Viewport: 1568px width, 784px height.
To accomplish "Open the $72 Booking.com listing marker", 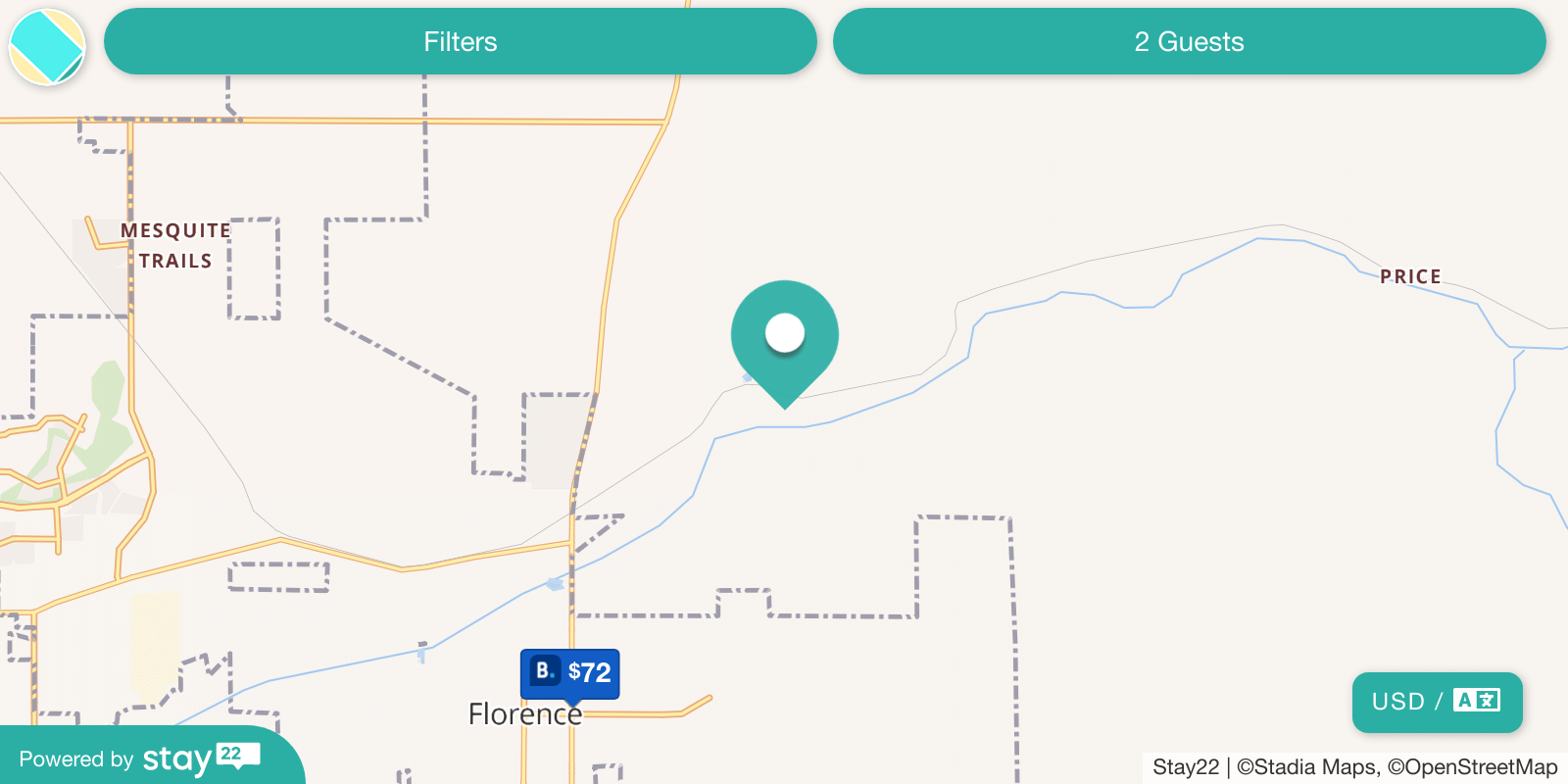I will 569,673.
